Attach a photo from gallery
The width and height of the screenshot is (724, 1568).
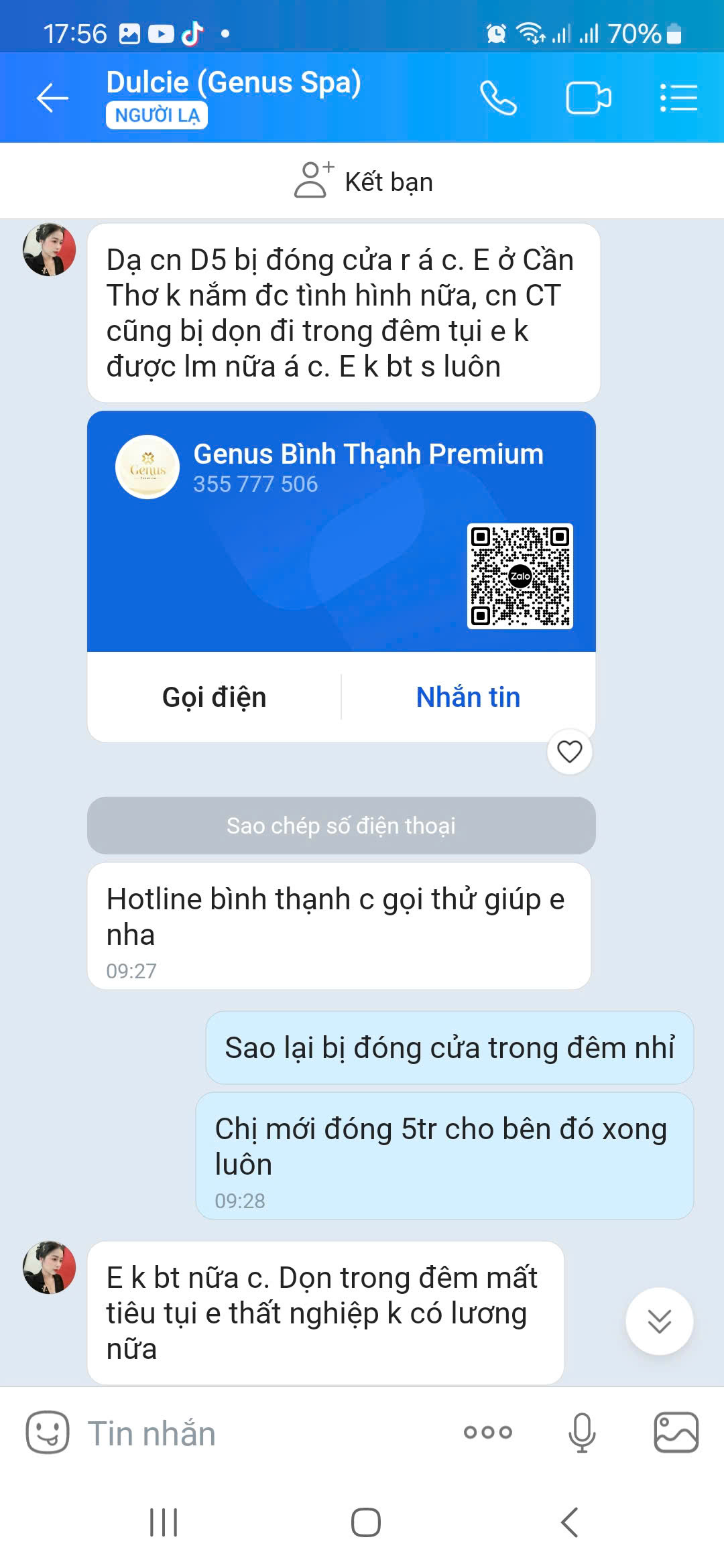pyautogui.click(x=676, y=1432)
